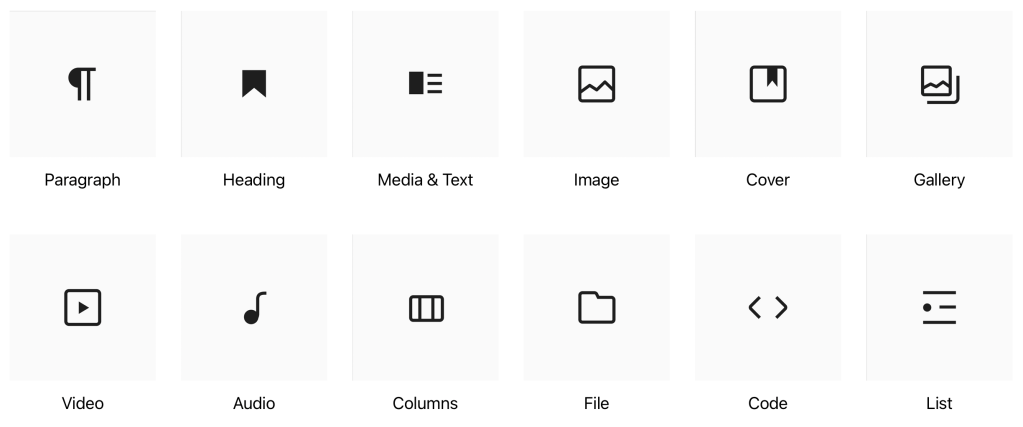Add a Heading block
The height and width of the screenshot is (427, 1023).
coord(254,84)
